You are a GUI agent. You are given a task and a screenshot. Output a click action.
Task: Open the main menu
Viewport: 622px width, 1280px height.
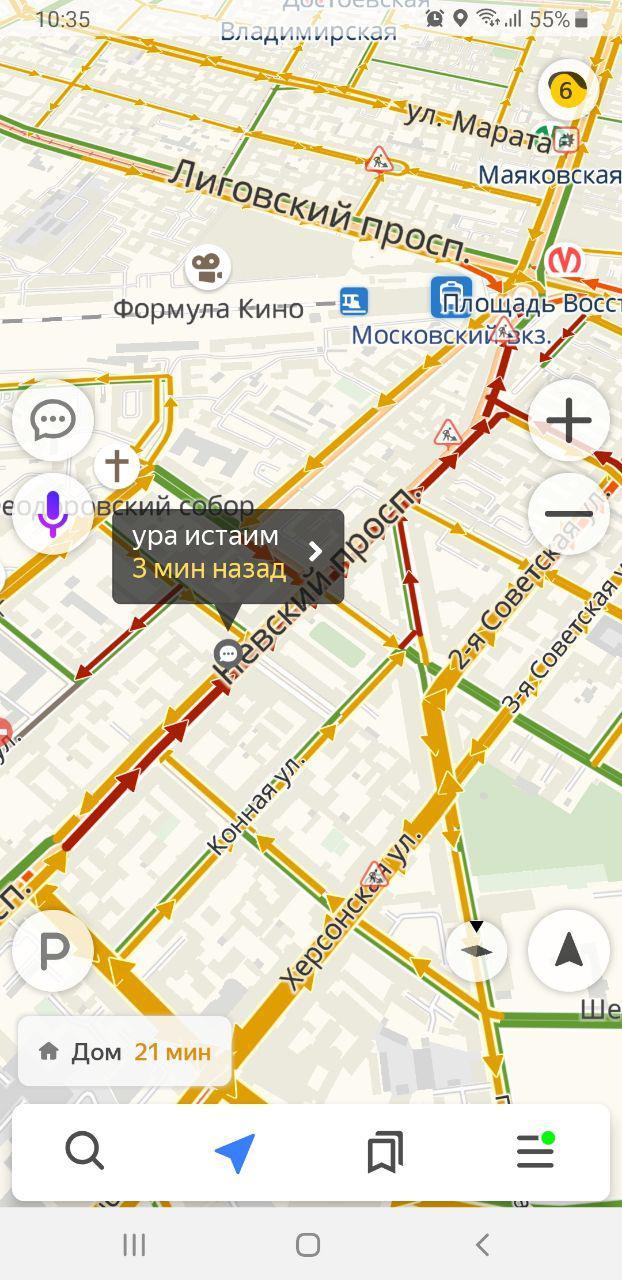pyautogui.click(x=535, y=1152)
